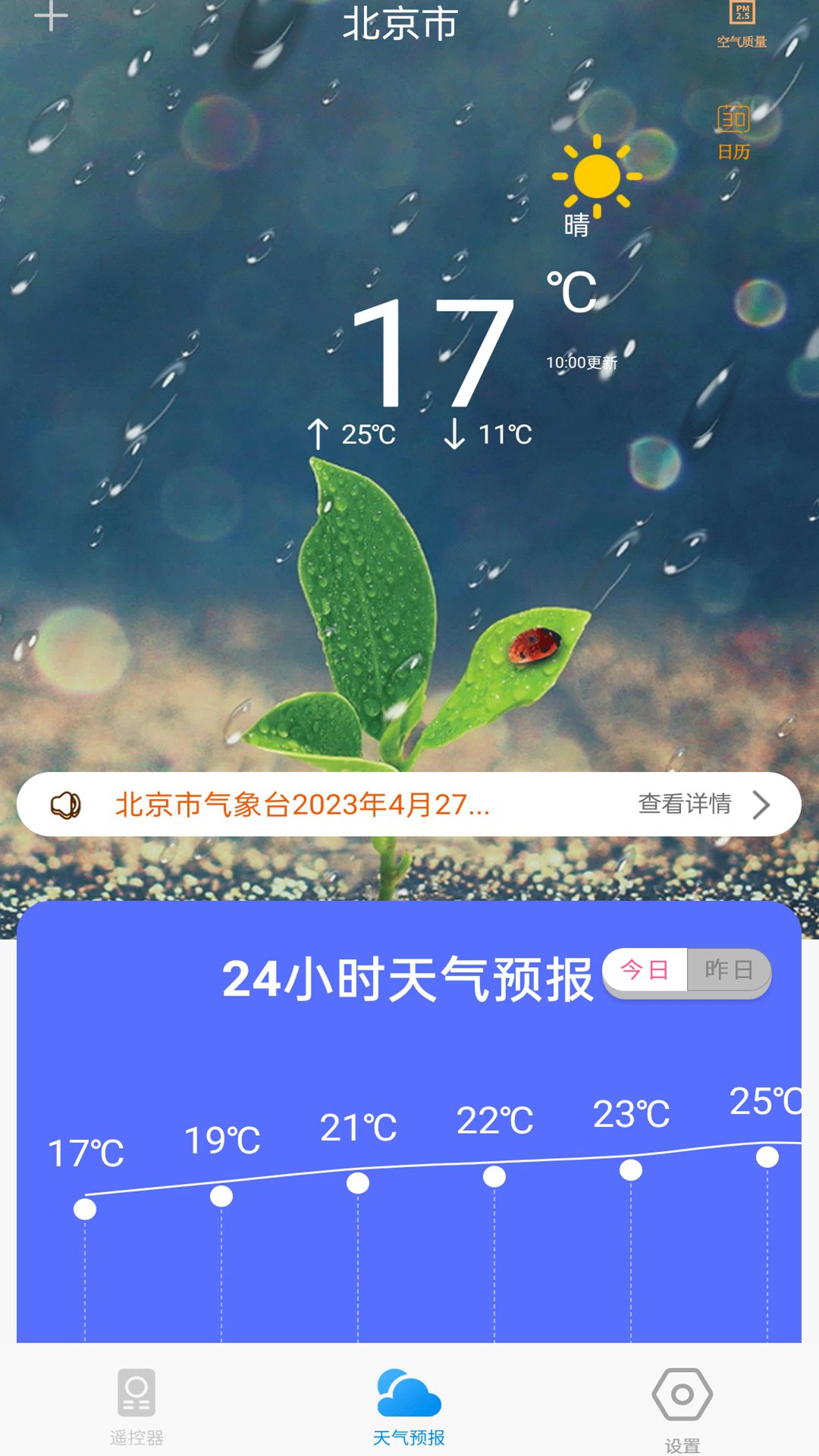Switch to the 昨日 forecast
Screen dimensions: 819x1456
tap(729, 970)
